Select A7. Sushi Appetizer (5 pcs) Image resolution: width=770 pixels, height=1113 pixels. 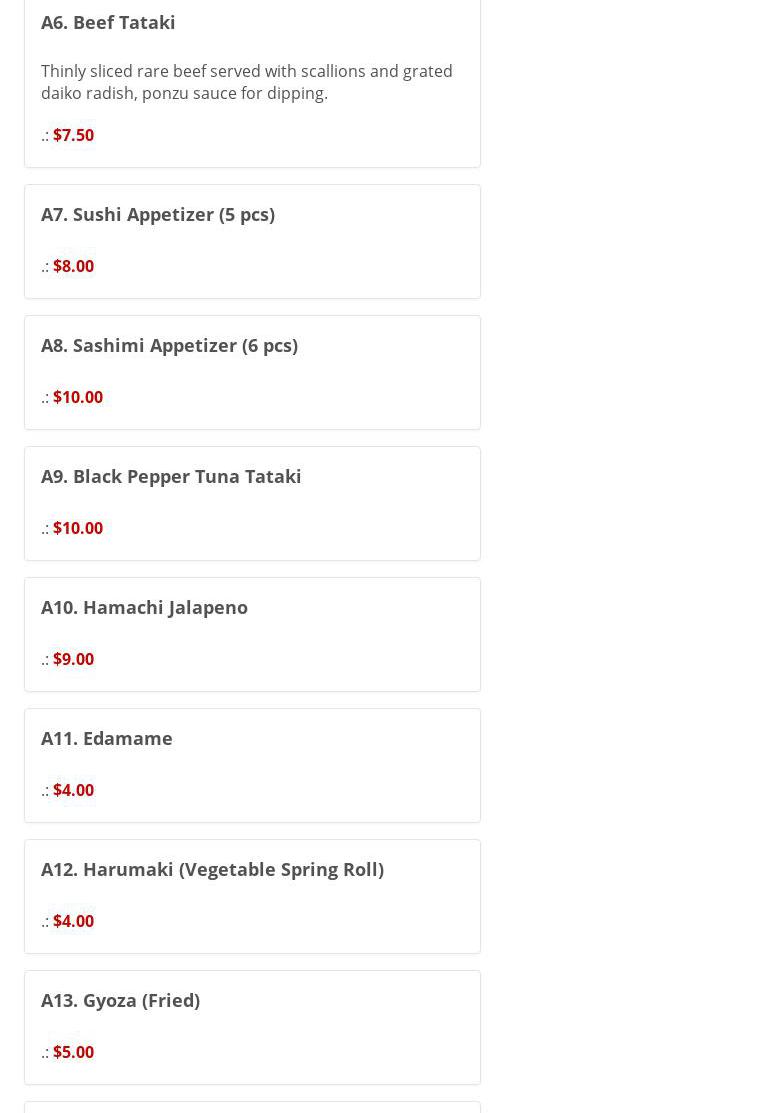[158, 214]
